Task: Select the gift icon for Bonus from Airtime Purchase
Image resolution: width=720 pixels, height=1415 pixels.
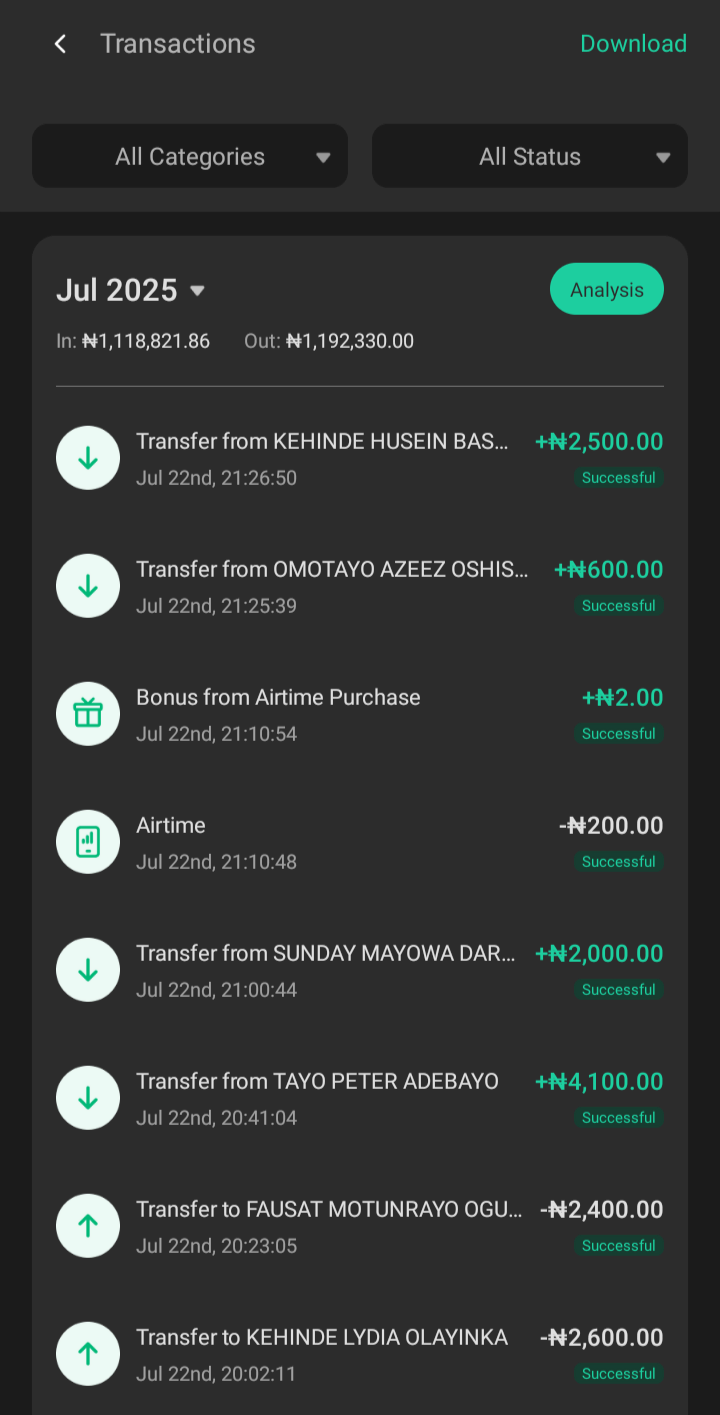Action: coord(87,713)
